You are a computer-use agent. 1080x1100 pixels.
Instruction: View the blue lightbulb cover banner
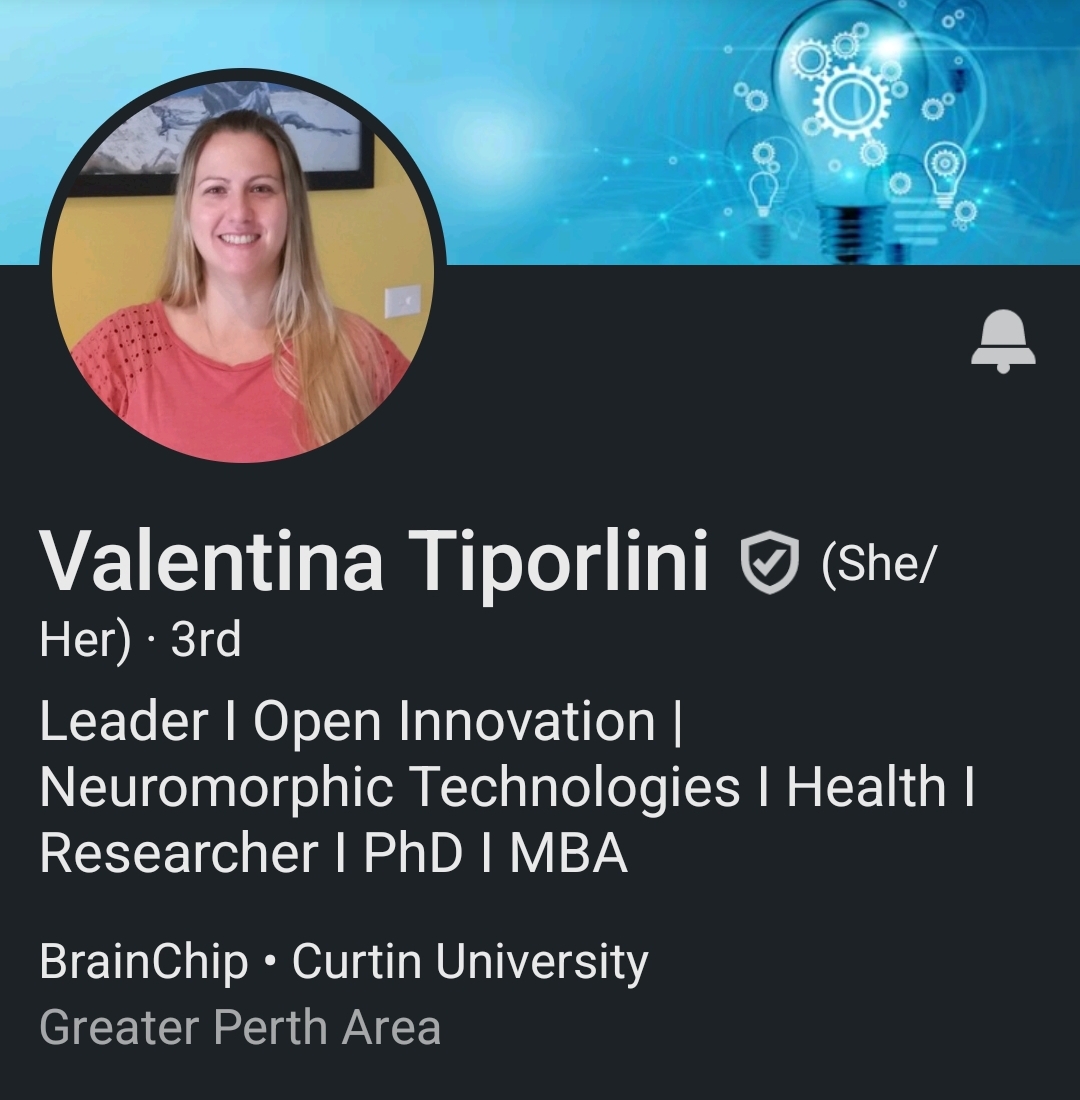click(x=760, y=130)
